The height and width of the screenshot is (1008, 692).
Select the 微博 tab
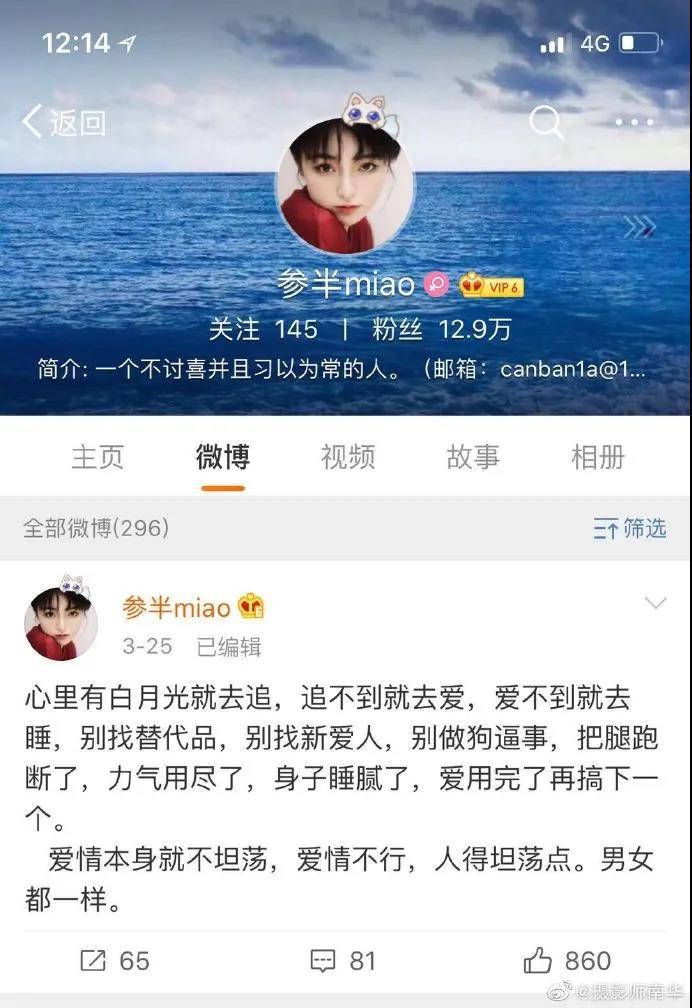[x=222, y=457]
